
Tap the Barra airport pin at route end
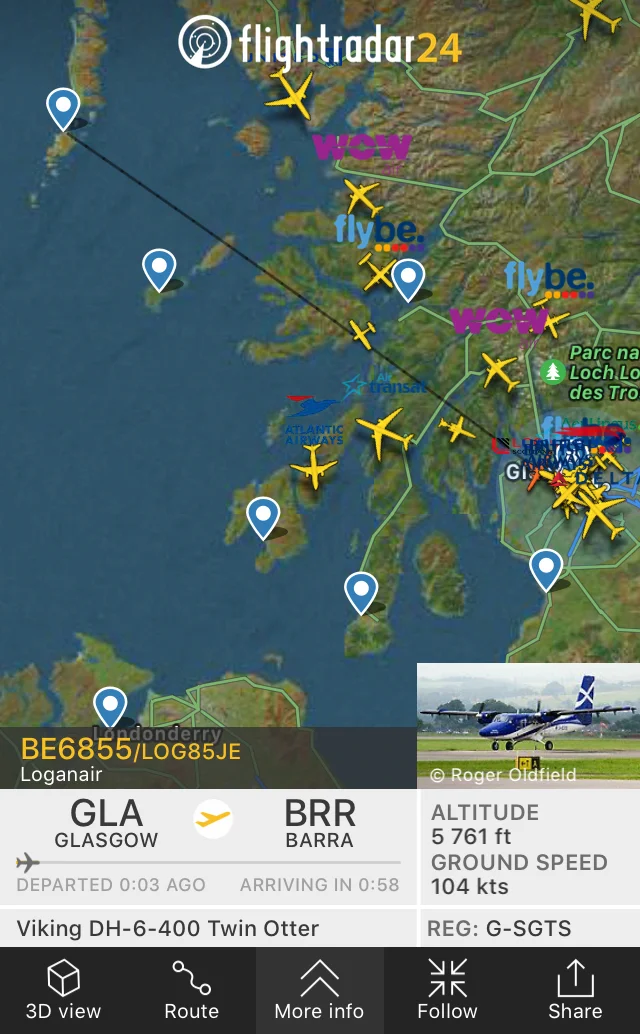(63, 109)
